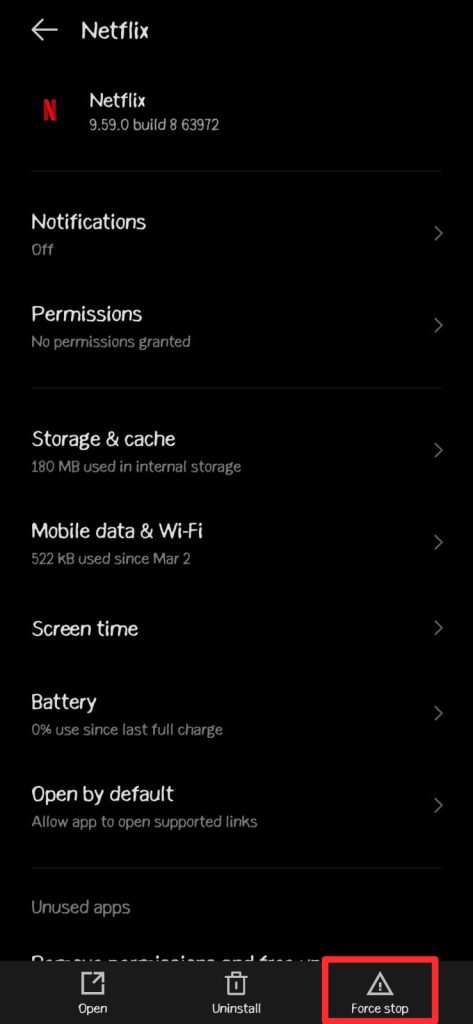This screenshot has height=1024, width=473.
Task: Open Storage & cache details
Action: coord(236,451)
